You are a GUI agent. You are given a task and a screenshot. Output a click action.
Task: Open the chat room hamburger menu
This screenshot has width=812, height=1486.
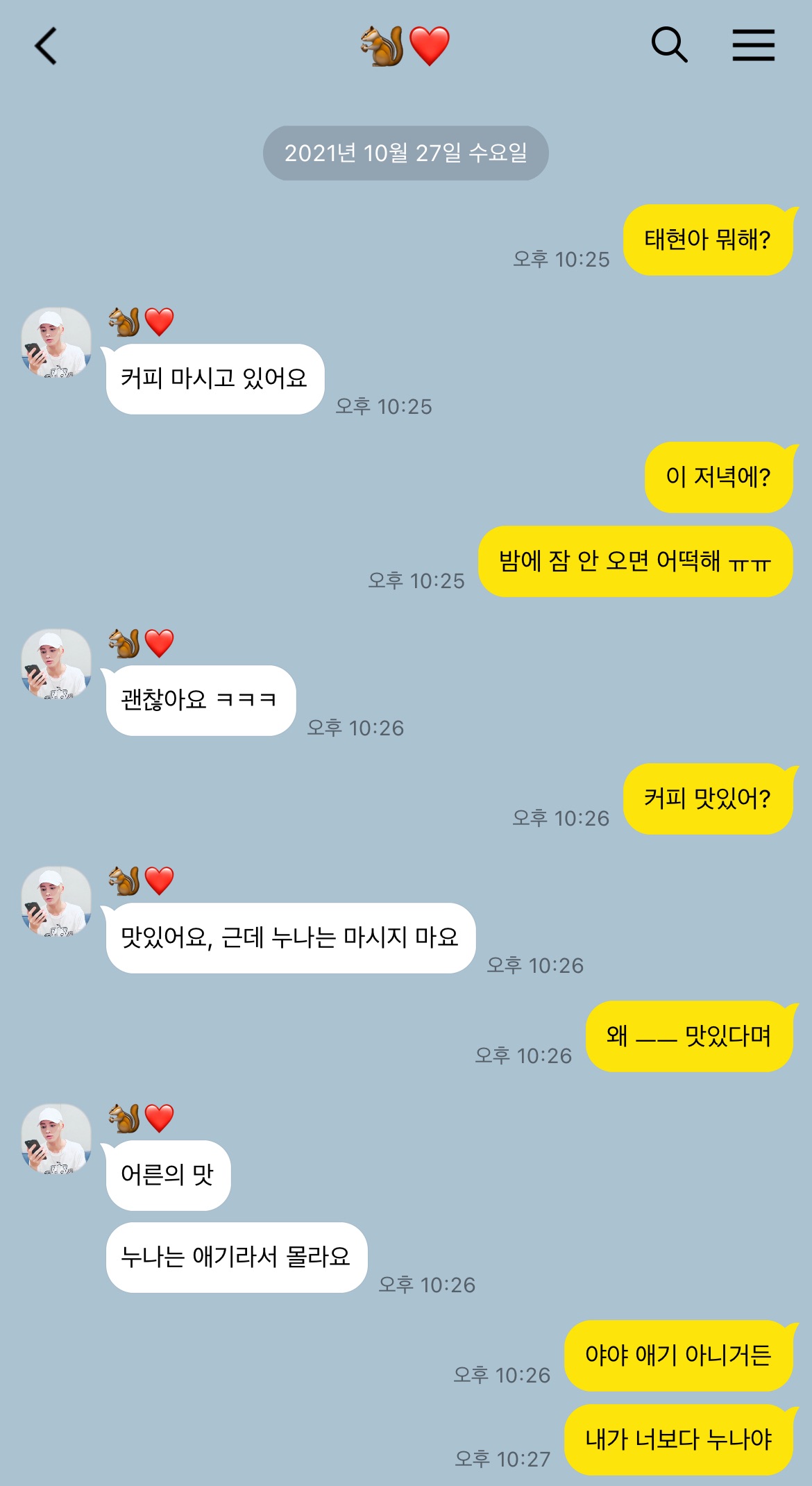point(754,45)
